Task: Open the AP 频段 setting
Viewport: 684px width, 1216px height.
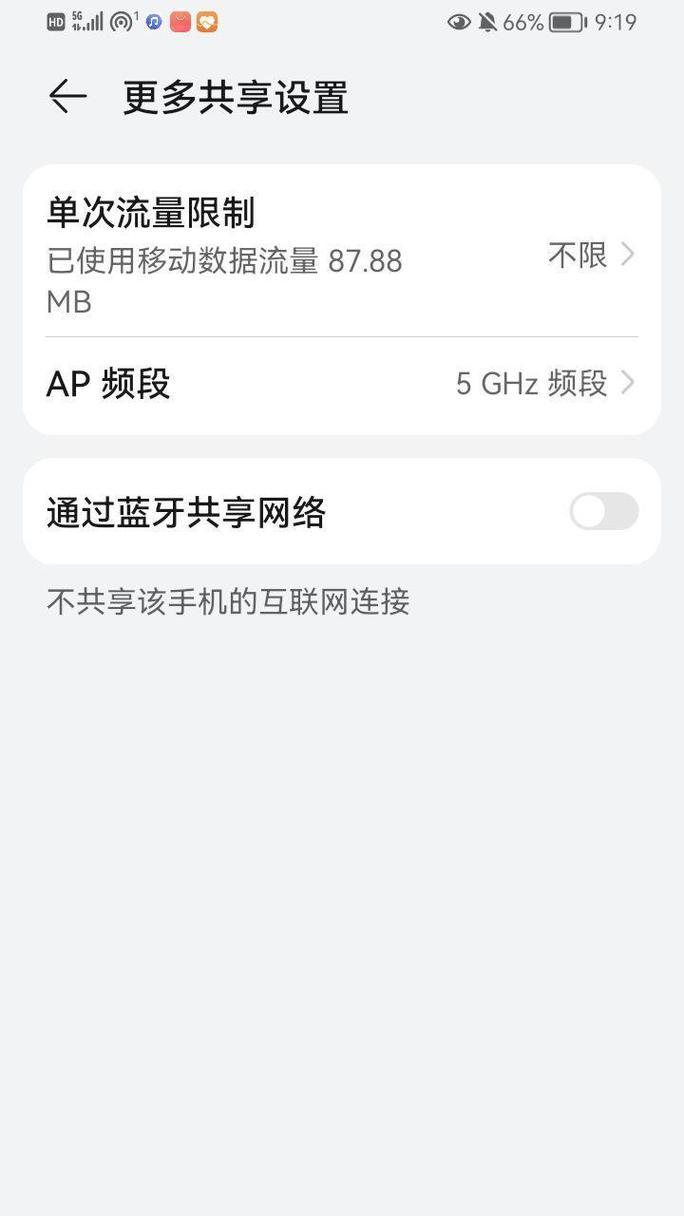Action: [x=342, y=385]
